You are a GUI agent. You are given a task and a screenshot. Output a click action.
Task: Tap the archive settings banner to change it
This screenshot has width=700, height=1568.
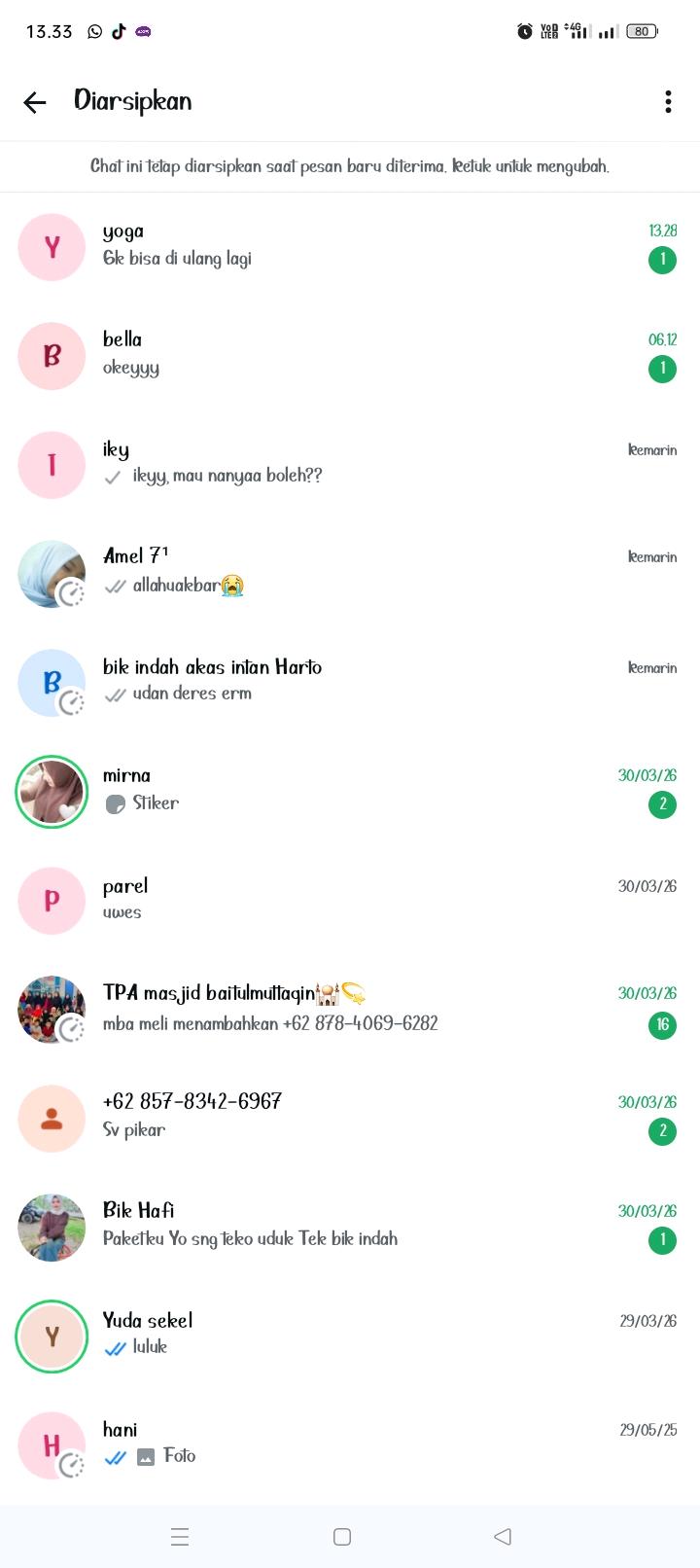pos(350,166)
